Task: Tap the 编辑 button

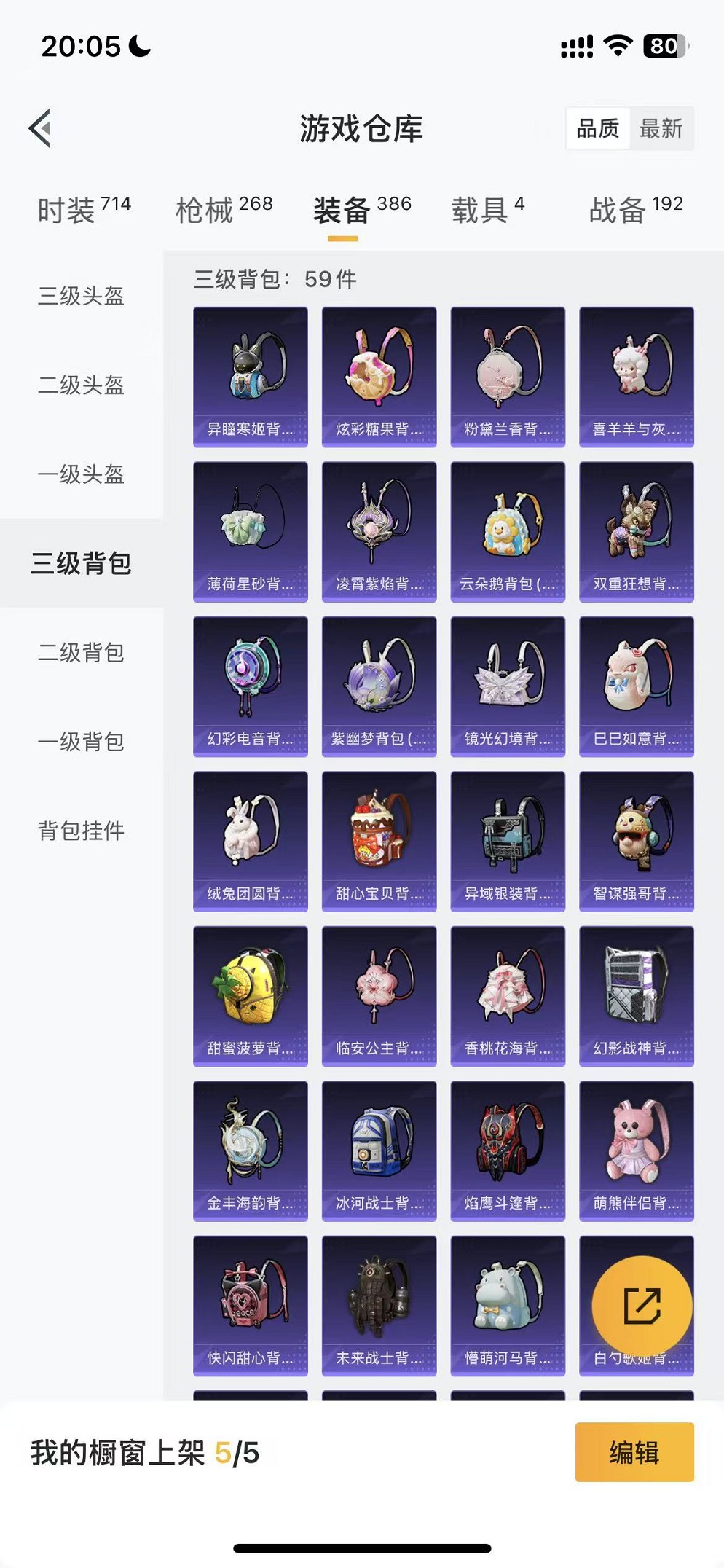Action: 634,1452
